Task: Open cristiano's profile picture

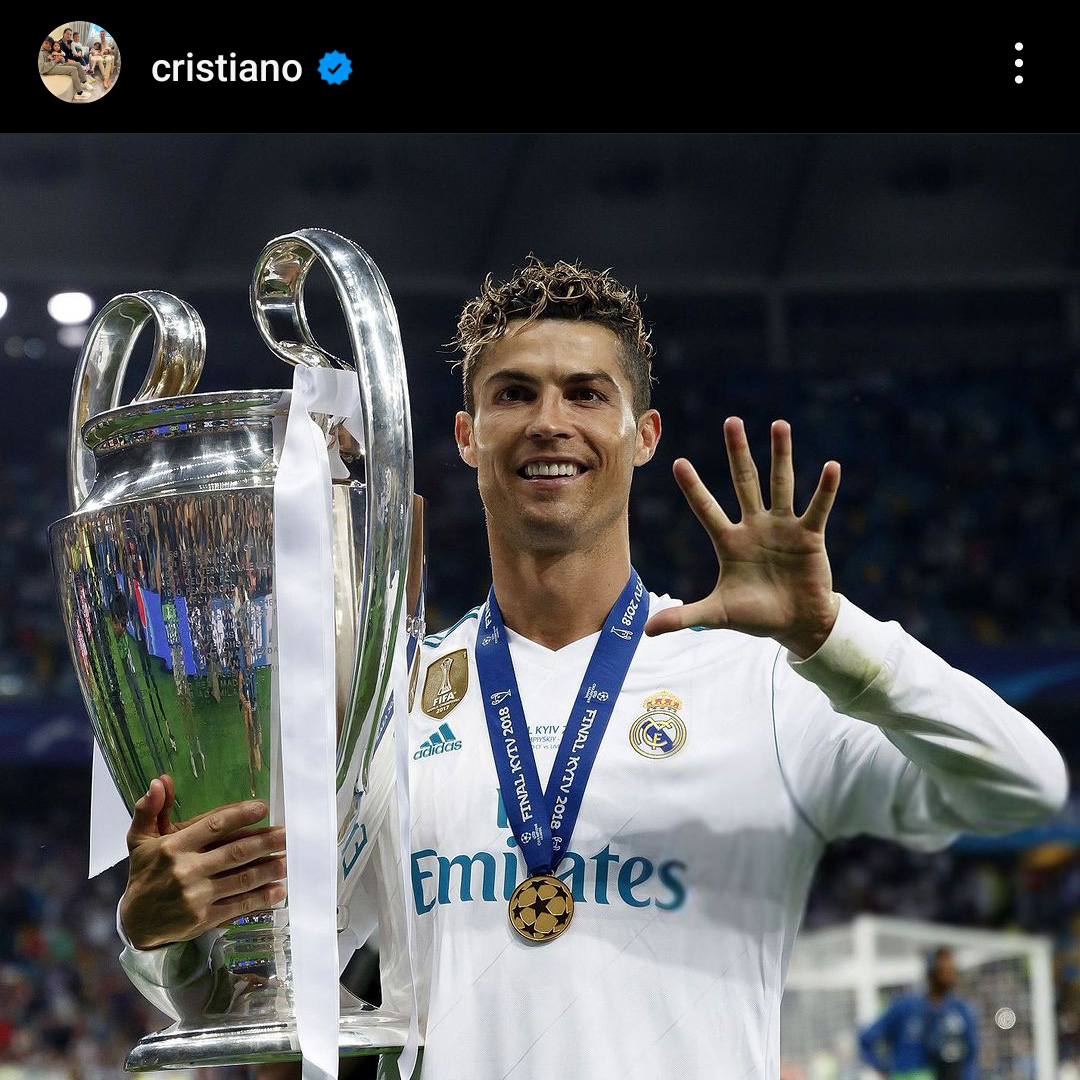Action: (79, 62)
